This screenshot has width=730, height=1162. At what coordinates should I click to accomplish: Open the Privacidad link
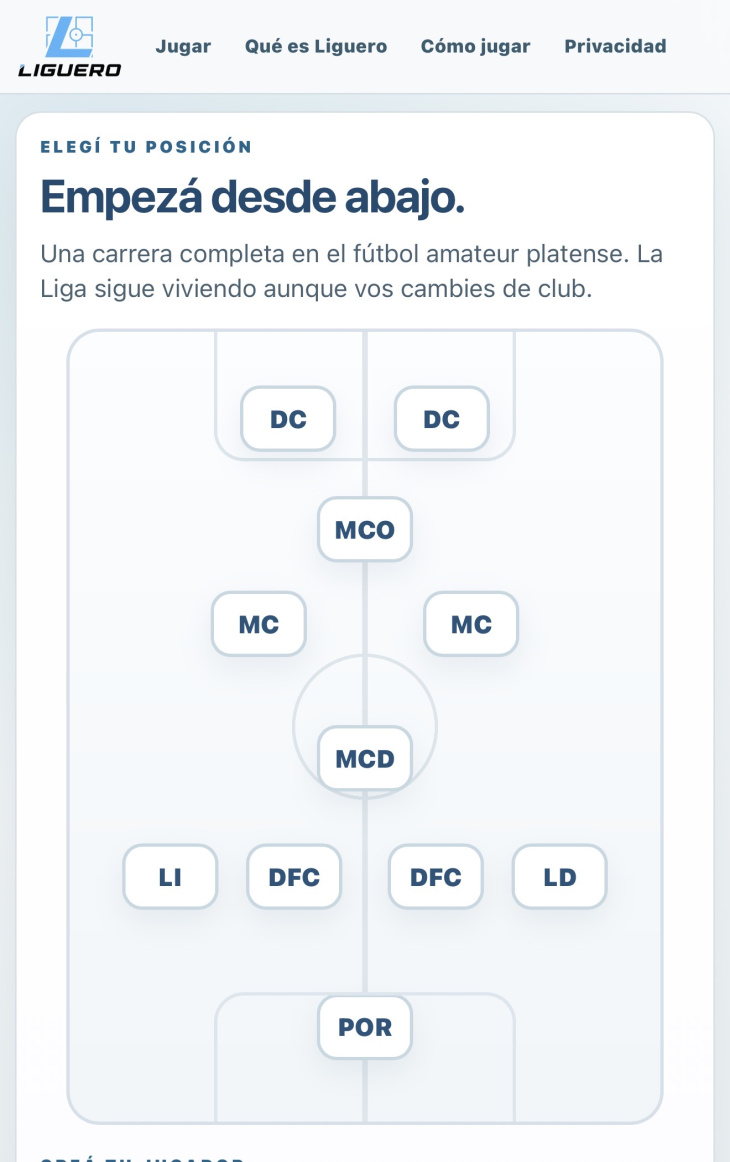[615, 46]
